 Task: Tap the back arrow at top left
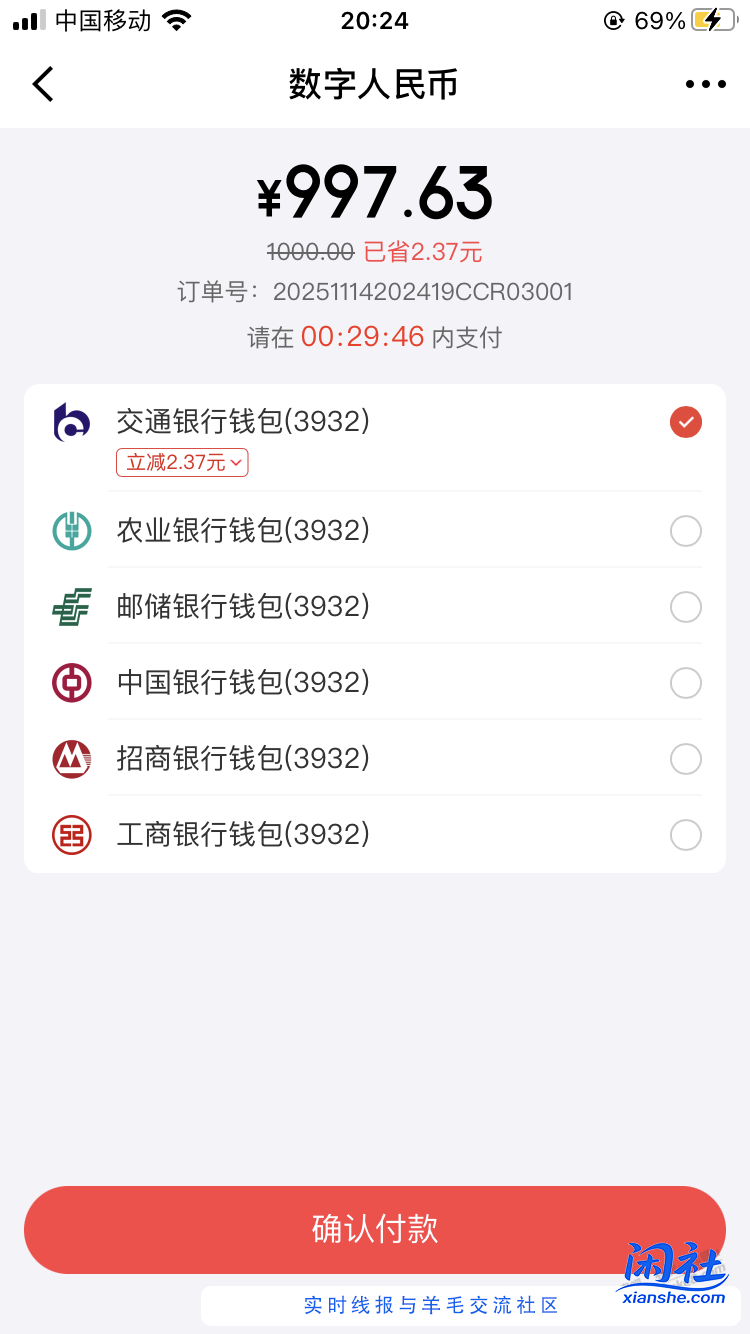point(42,84)
